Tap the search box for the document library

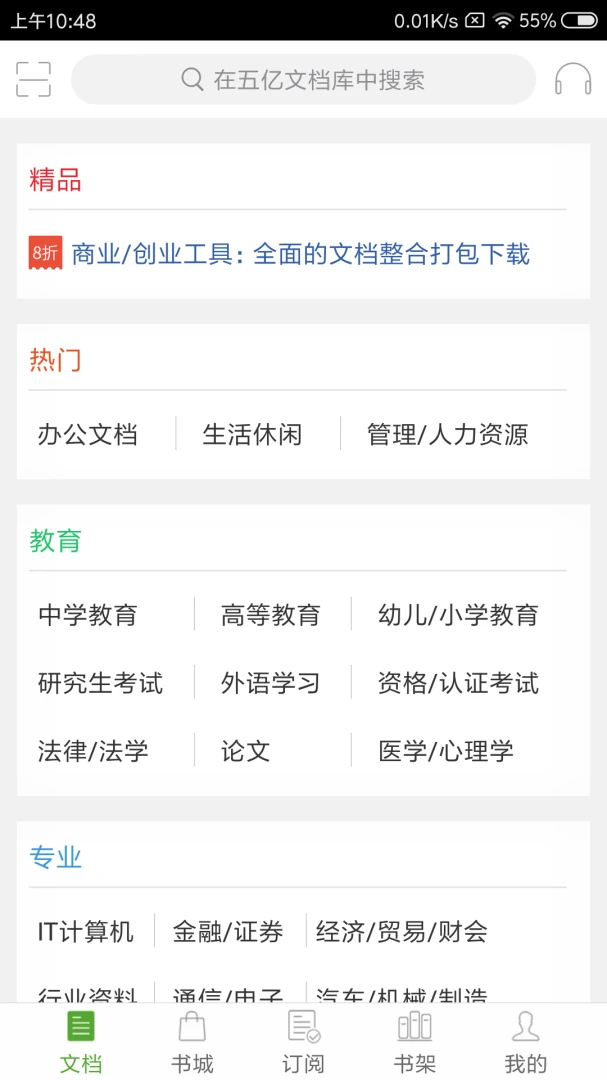[x=303, y=79]
